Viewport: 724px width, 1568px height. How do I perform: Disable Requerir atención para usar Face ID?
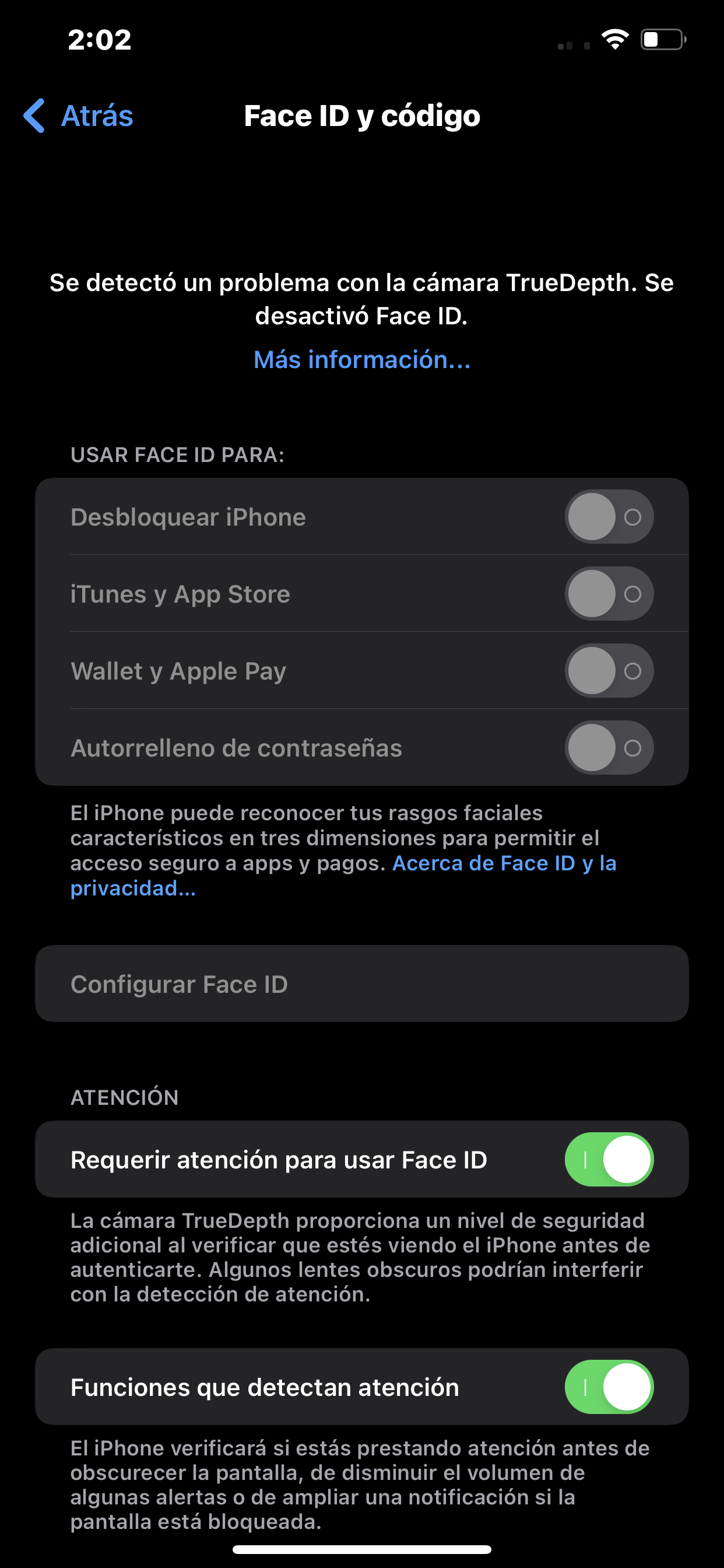point(609,1160)
